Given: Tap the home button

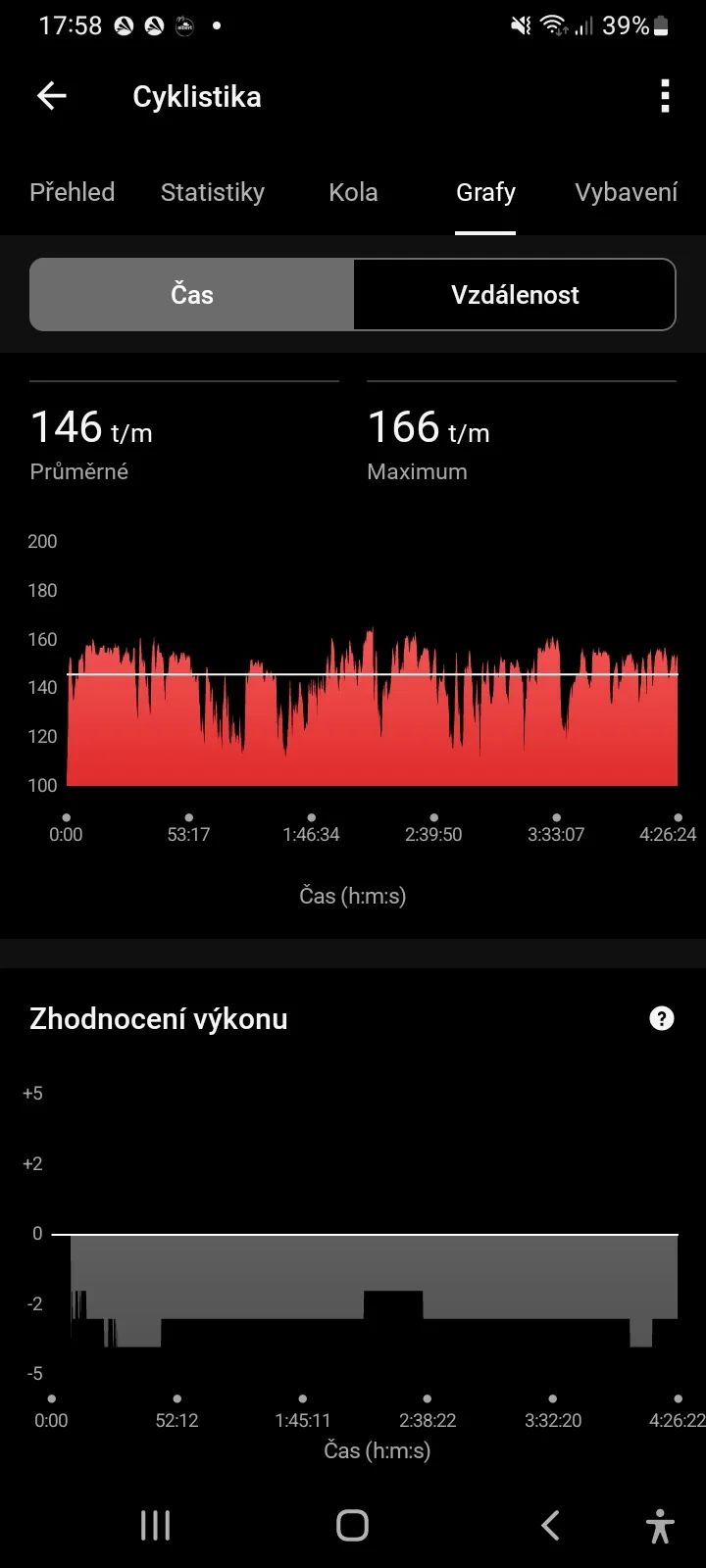Looking at the screenshot, I should 352,1525.
